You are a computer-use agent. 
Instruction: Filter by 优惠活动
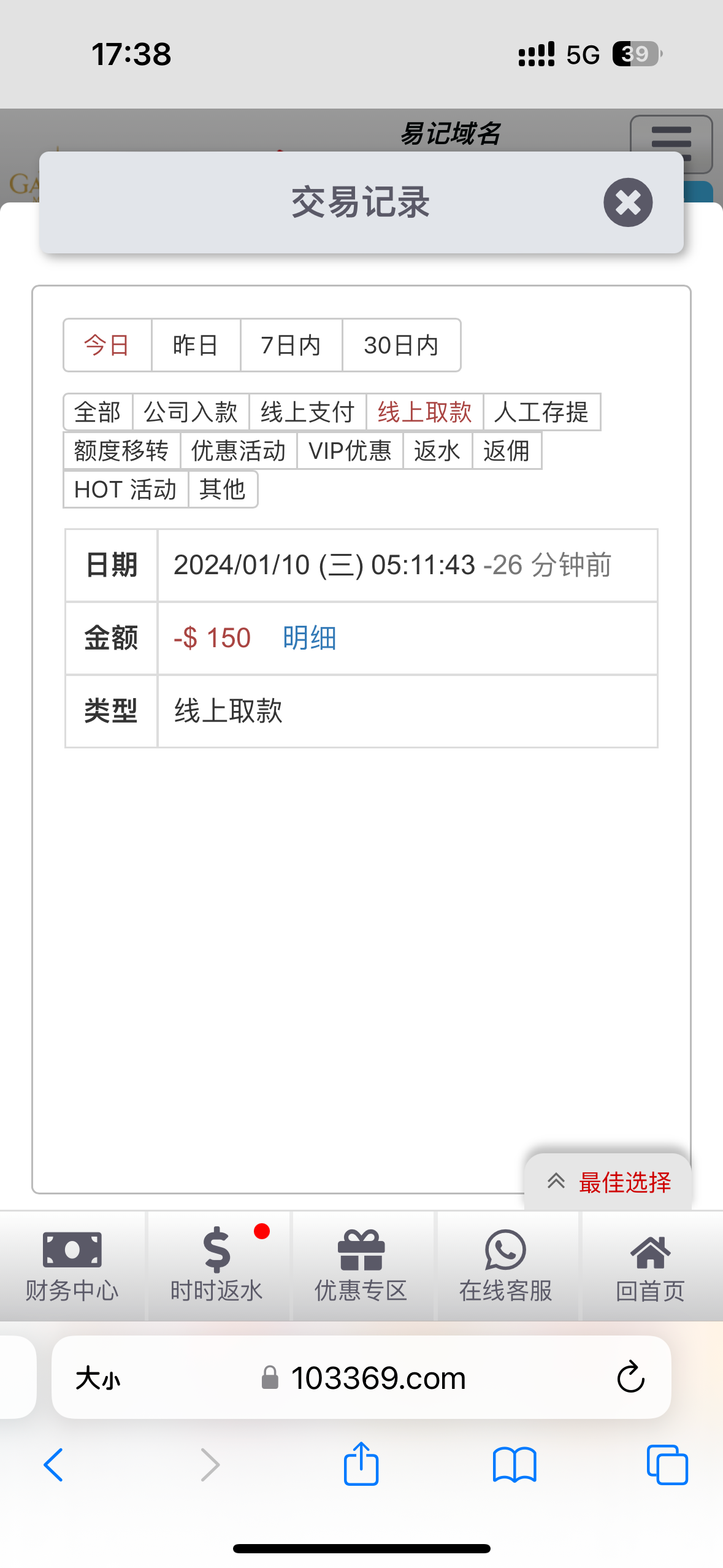point(239,451)
